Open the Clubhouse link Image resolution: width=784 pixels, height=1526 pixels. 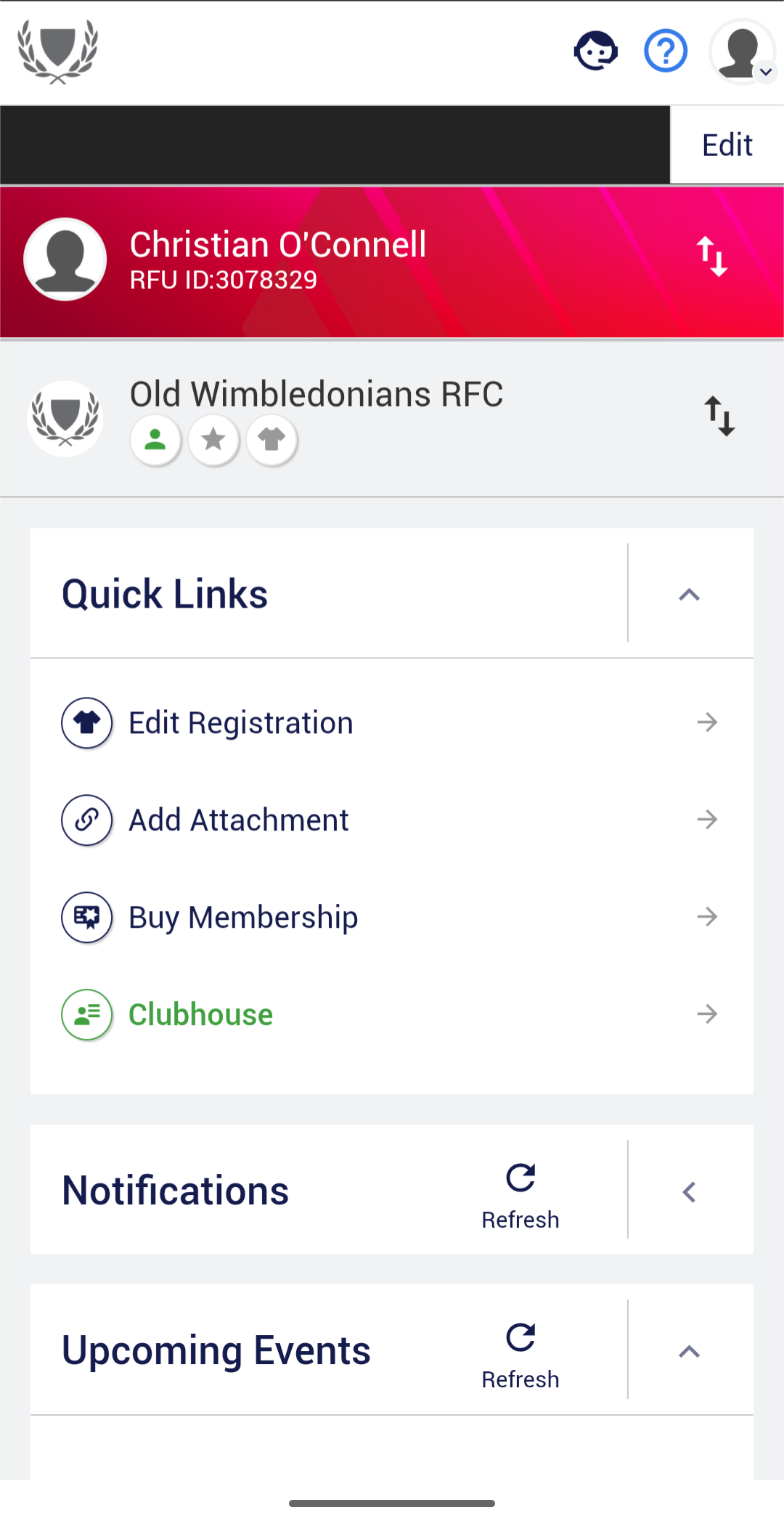click(392, 1015)
